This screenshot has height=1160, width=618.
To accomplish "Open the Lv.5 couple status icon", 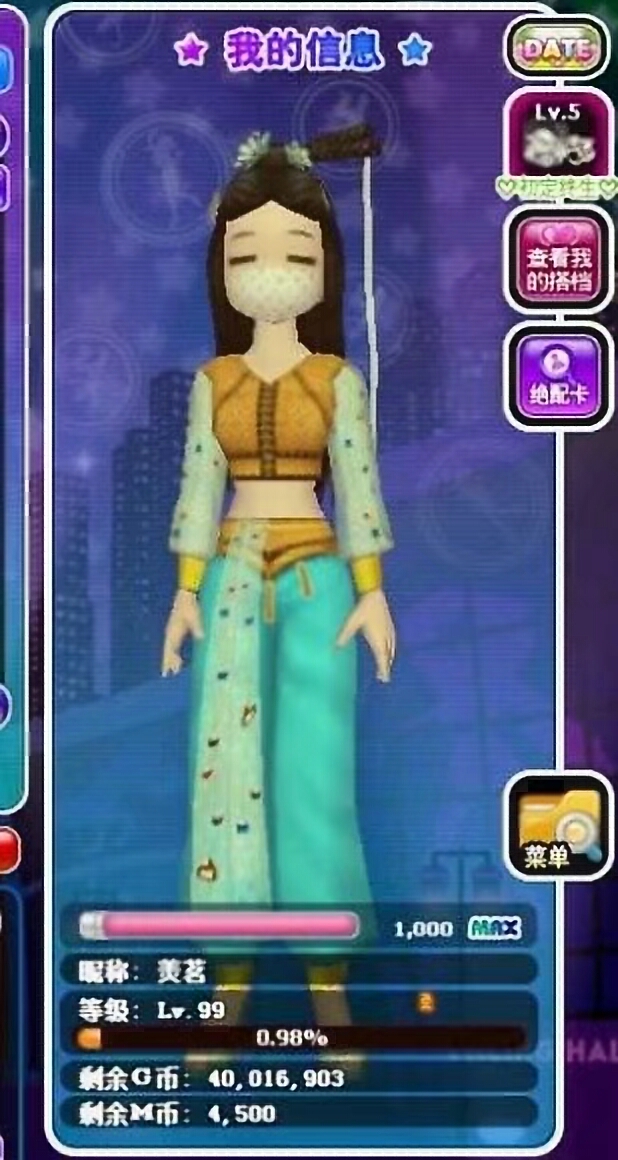I will click(x=558, y=138).
